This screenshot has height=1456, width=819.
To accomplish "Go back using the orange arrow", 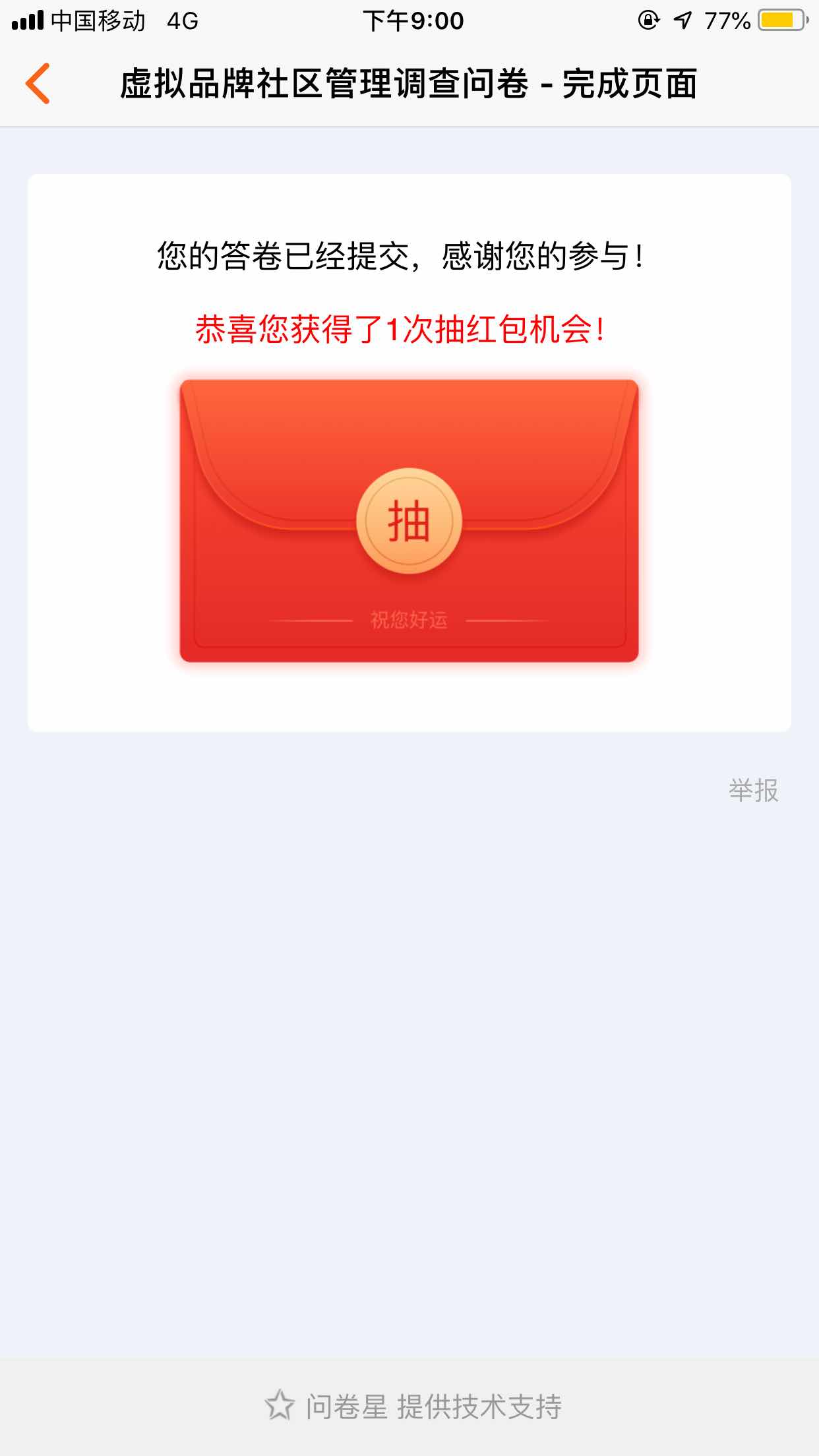I will [x=38, y=84].
